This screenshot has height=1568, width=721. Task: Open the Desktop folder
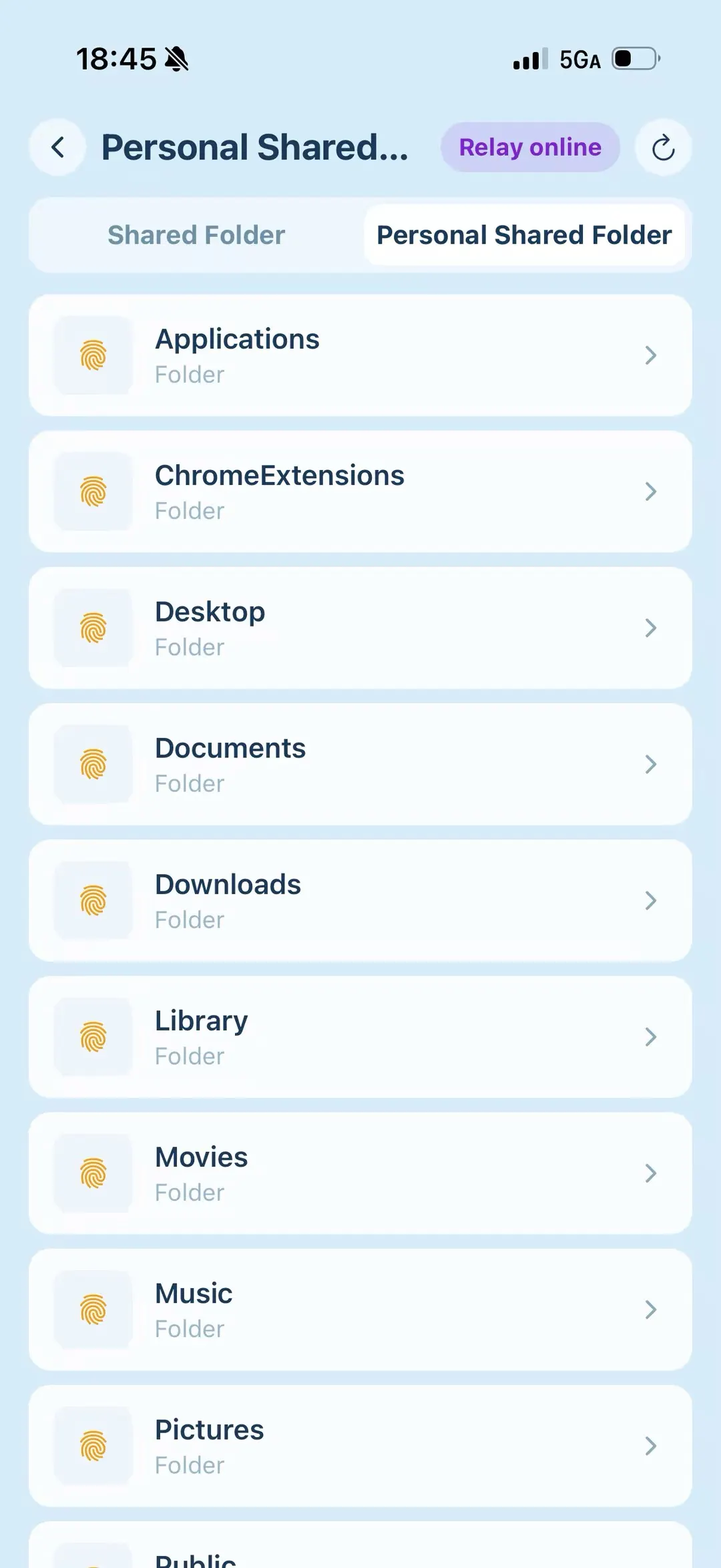click(360, 628)
